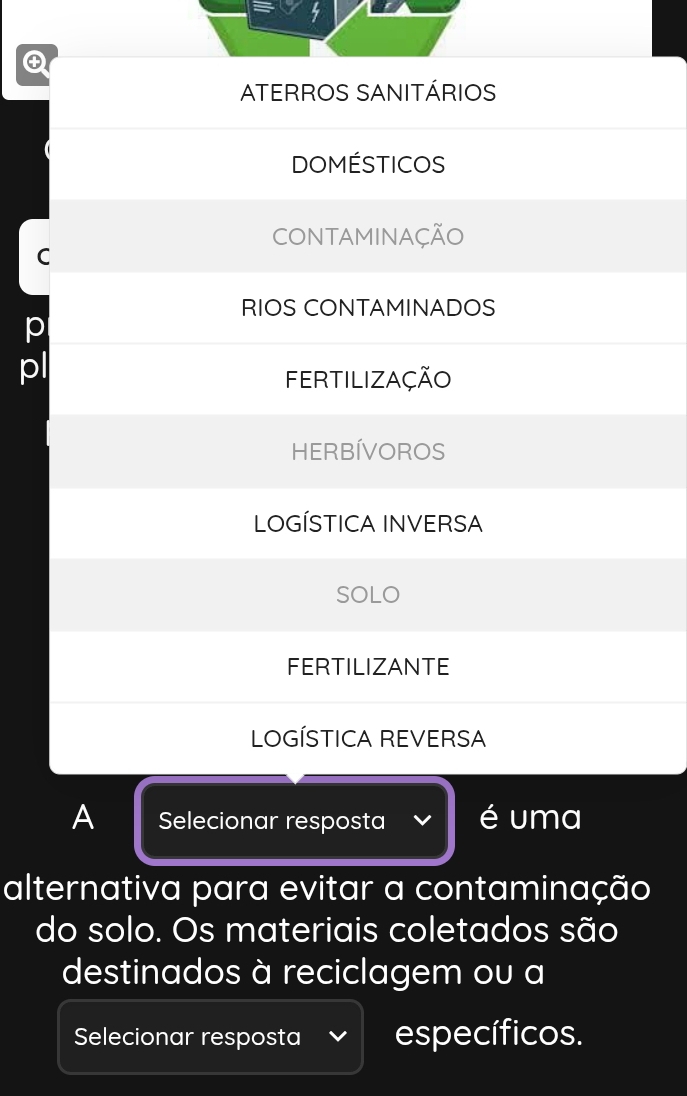The width and height of the screenshot is (687, 1096).
Task: Select ATERROS SANITÁRIOS from the answer list
Action: (x=368, y=93)
